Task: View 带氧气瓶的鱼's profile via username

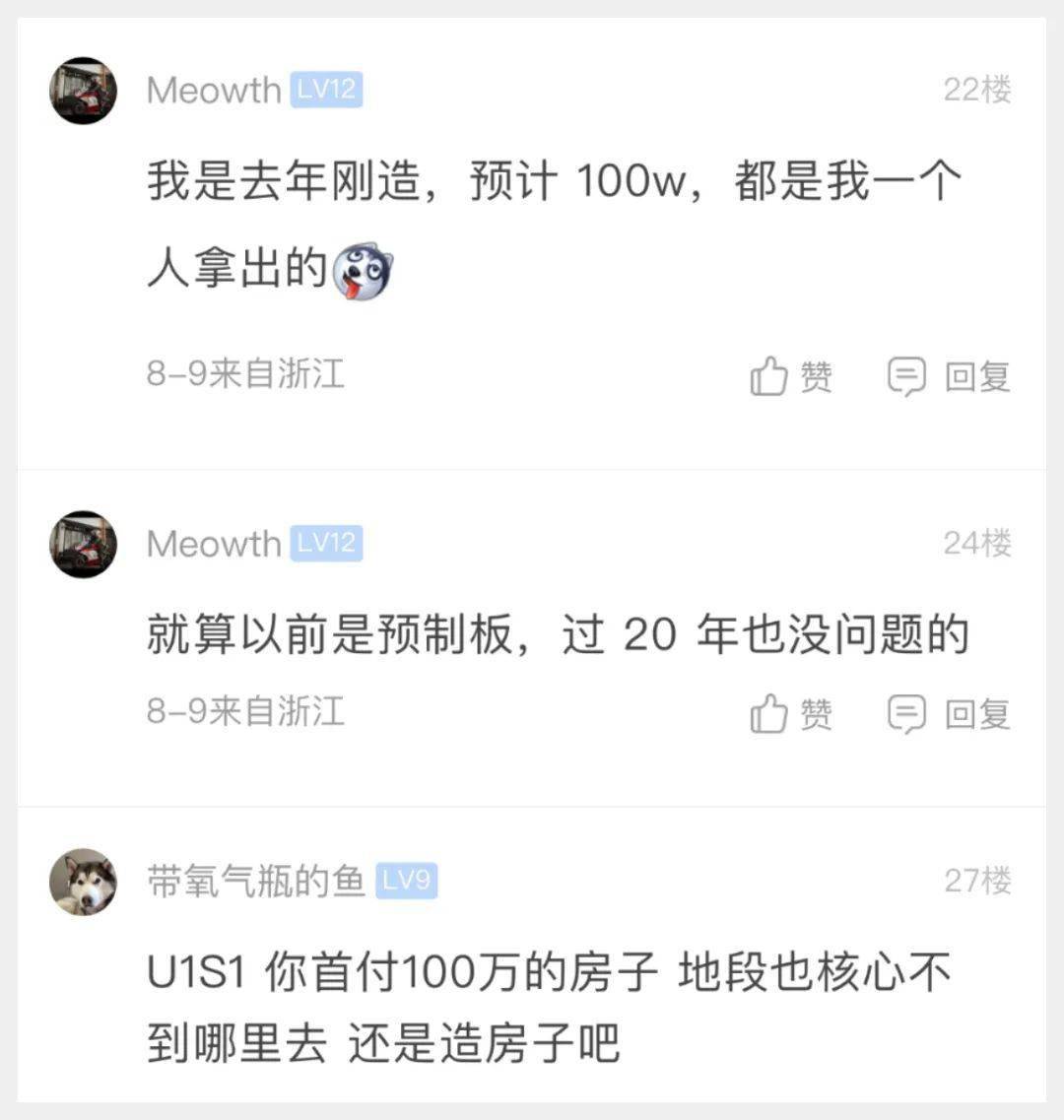Action: point(256,881)
